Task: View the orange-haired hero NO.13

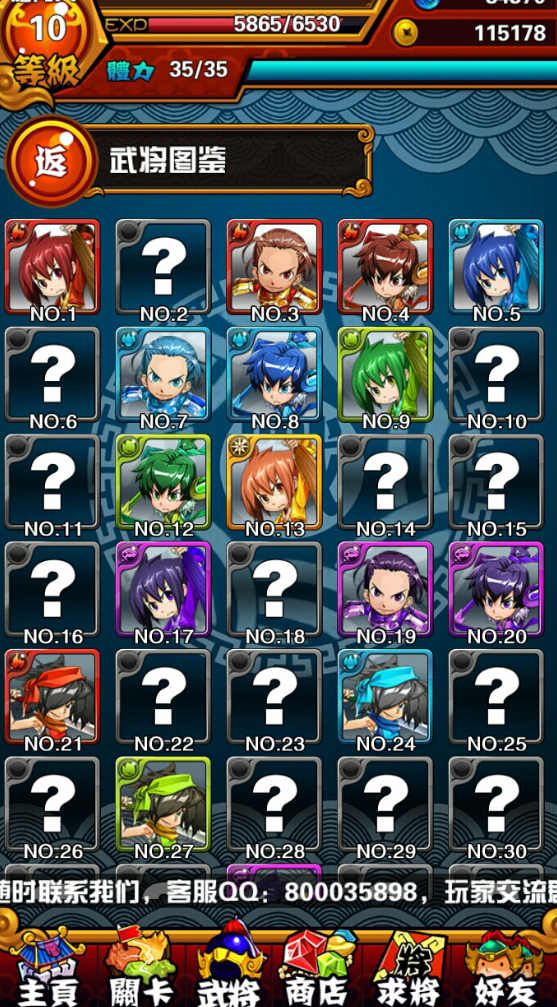Action: point(274,482)
